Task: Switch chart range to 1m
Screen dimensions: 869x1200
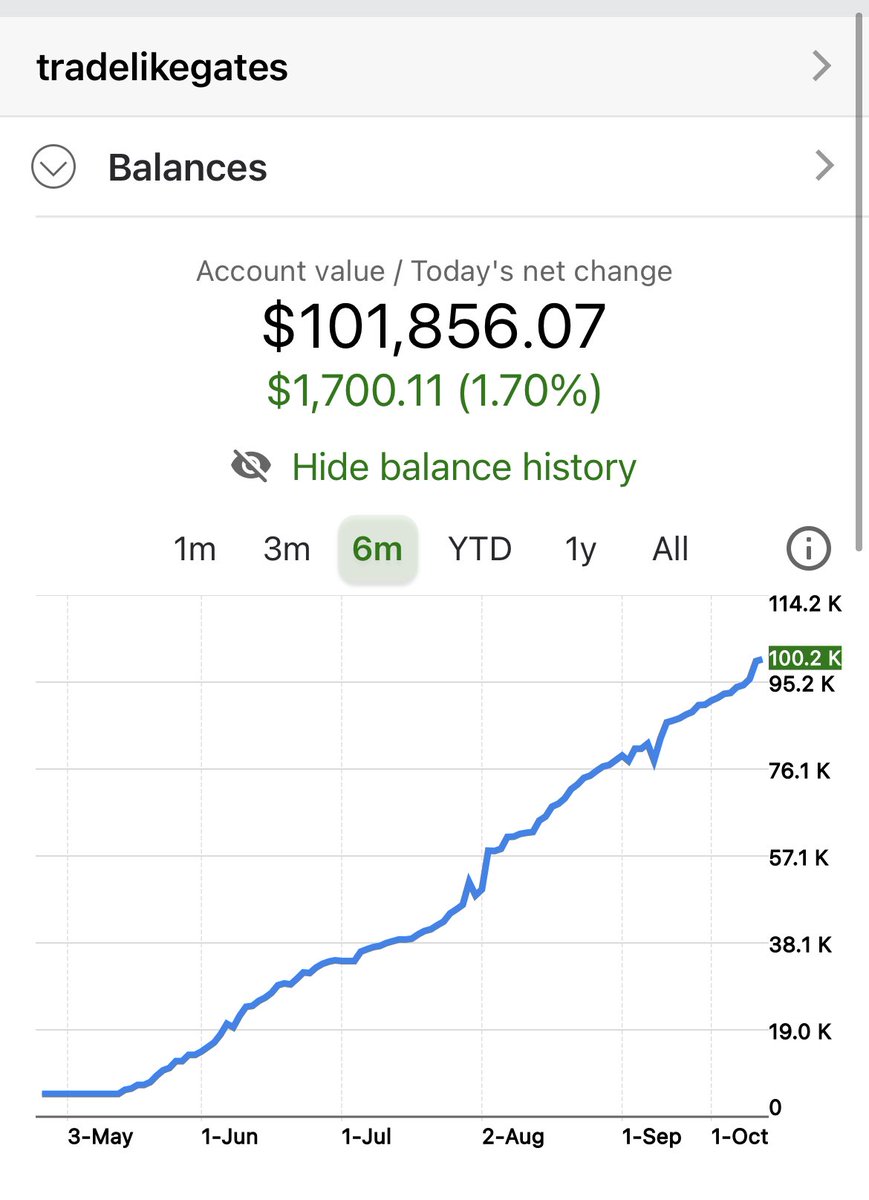Action: coord(194,549)
